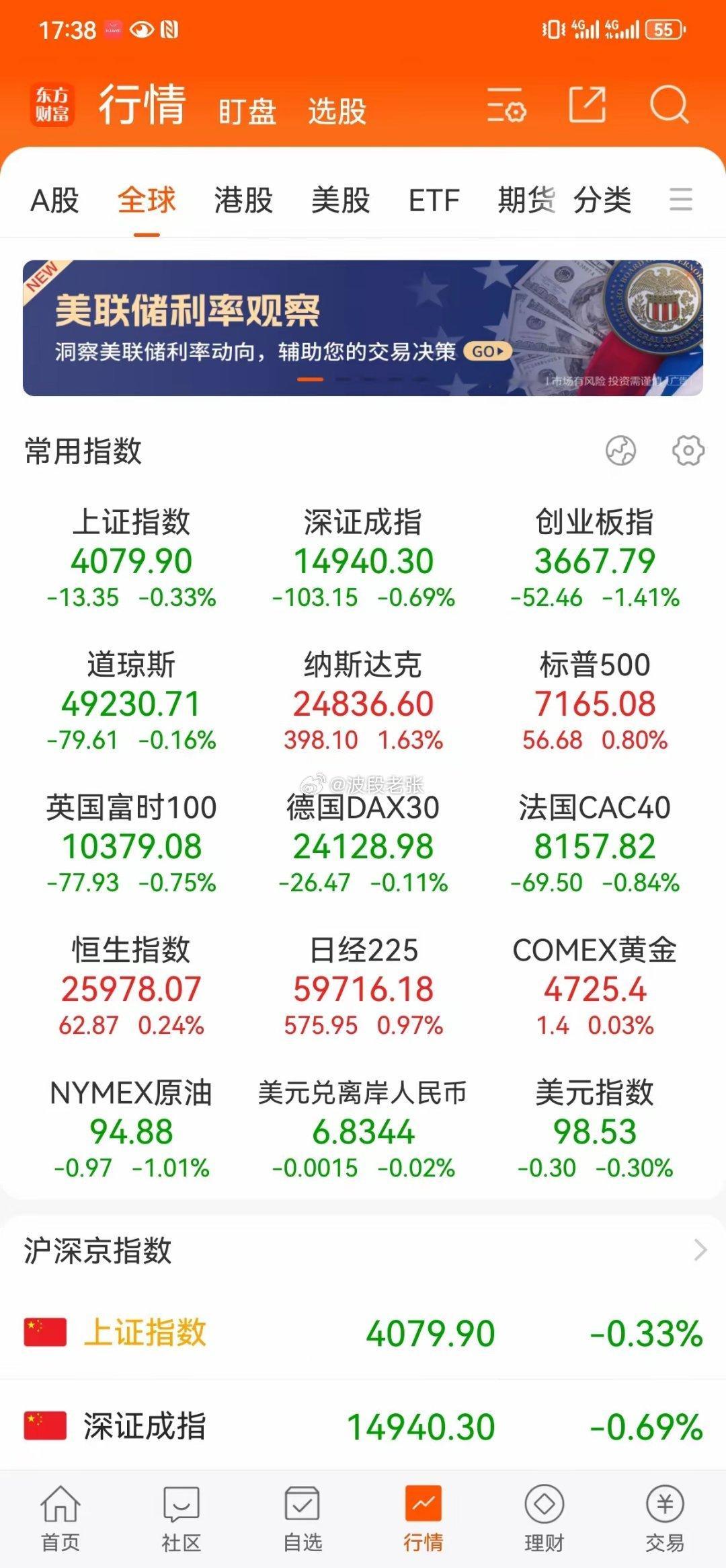Open the search magnifier icon
The width and height of the screenshot is (726, 1568).
669,105
